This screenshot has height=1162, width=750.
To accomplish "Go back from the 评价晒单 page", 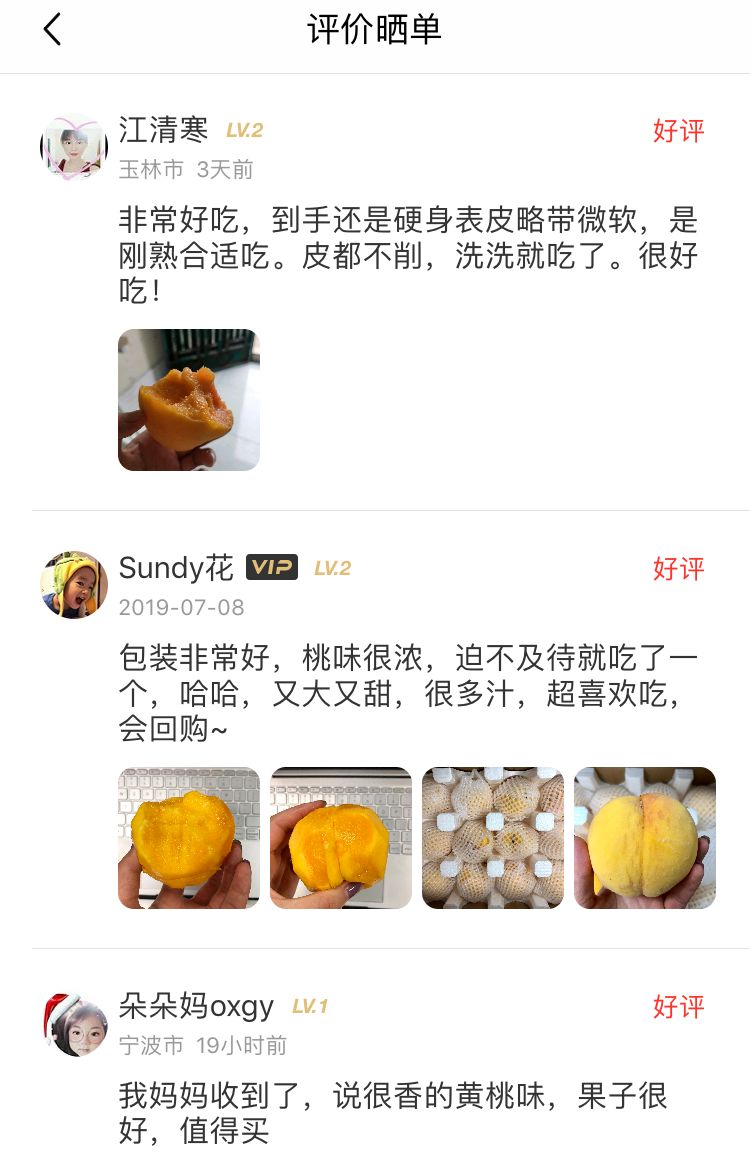I will click(x=52, y=30).
